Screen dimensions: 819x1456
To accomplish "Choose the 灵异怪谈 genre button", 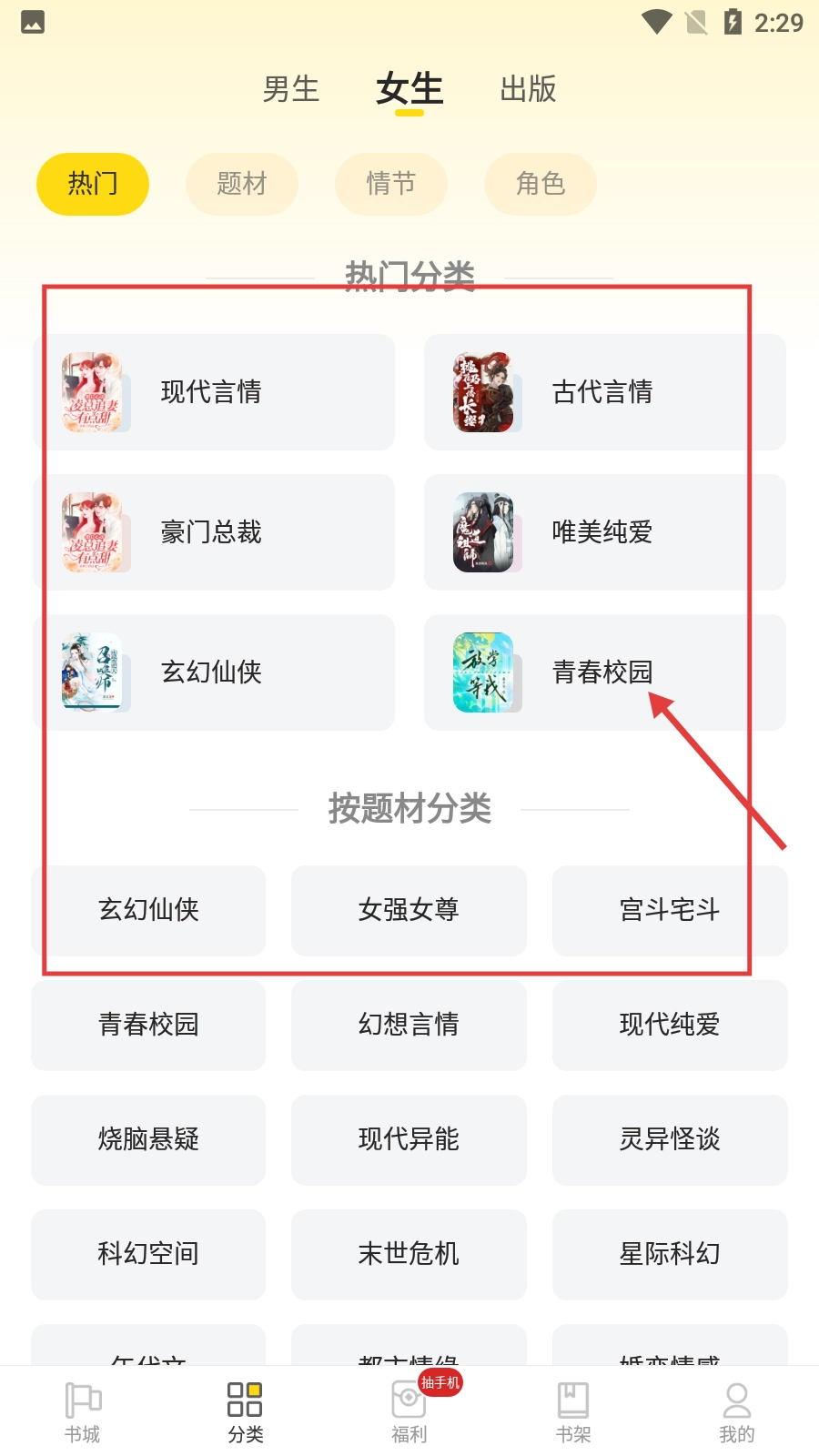I will [x=670, y=1139].
